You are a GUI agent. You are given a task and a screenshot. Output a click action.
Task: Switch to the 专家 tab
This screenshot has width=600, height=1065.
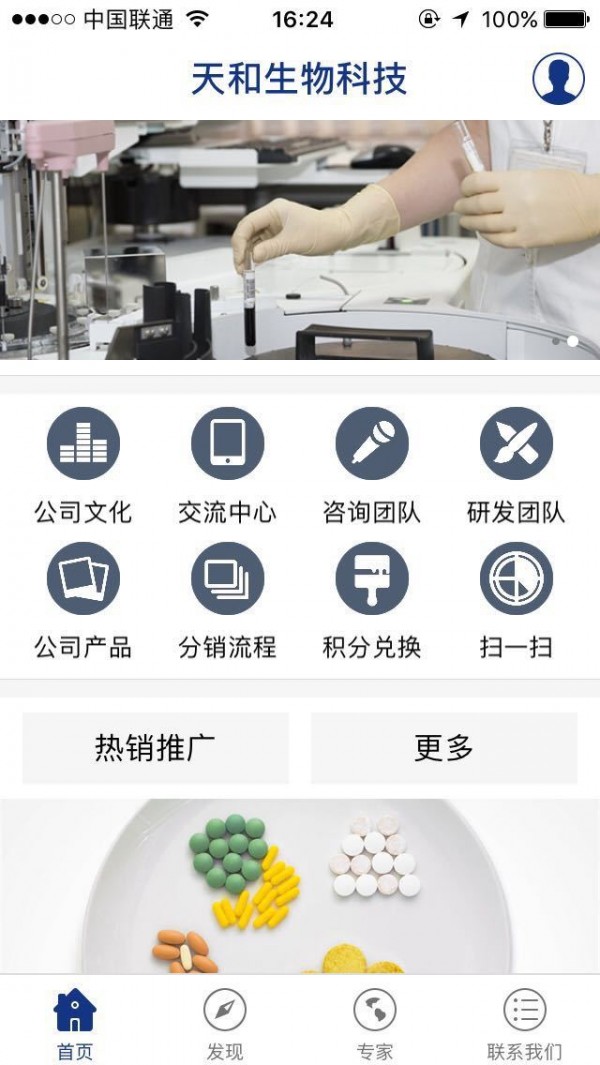tap(375, 1022)
